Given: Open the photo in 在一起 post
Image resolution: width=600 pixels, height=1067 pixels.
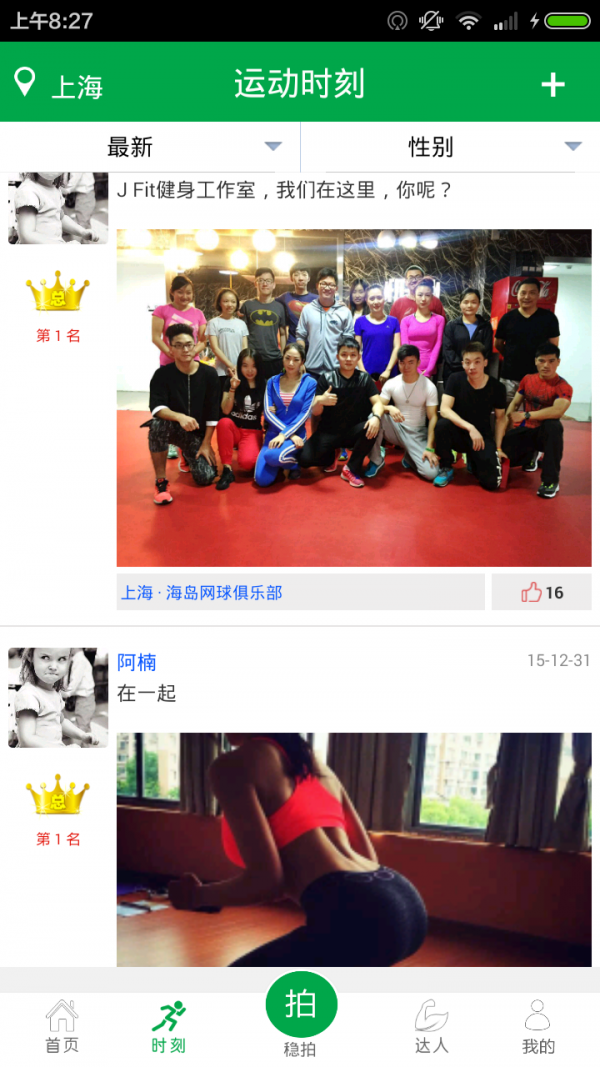Looking at the screenshot, I should 353,850.
